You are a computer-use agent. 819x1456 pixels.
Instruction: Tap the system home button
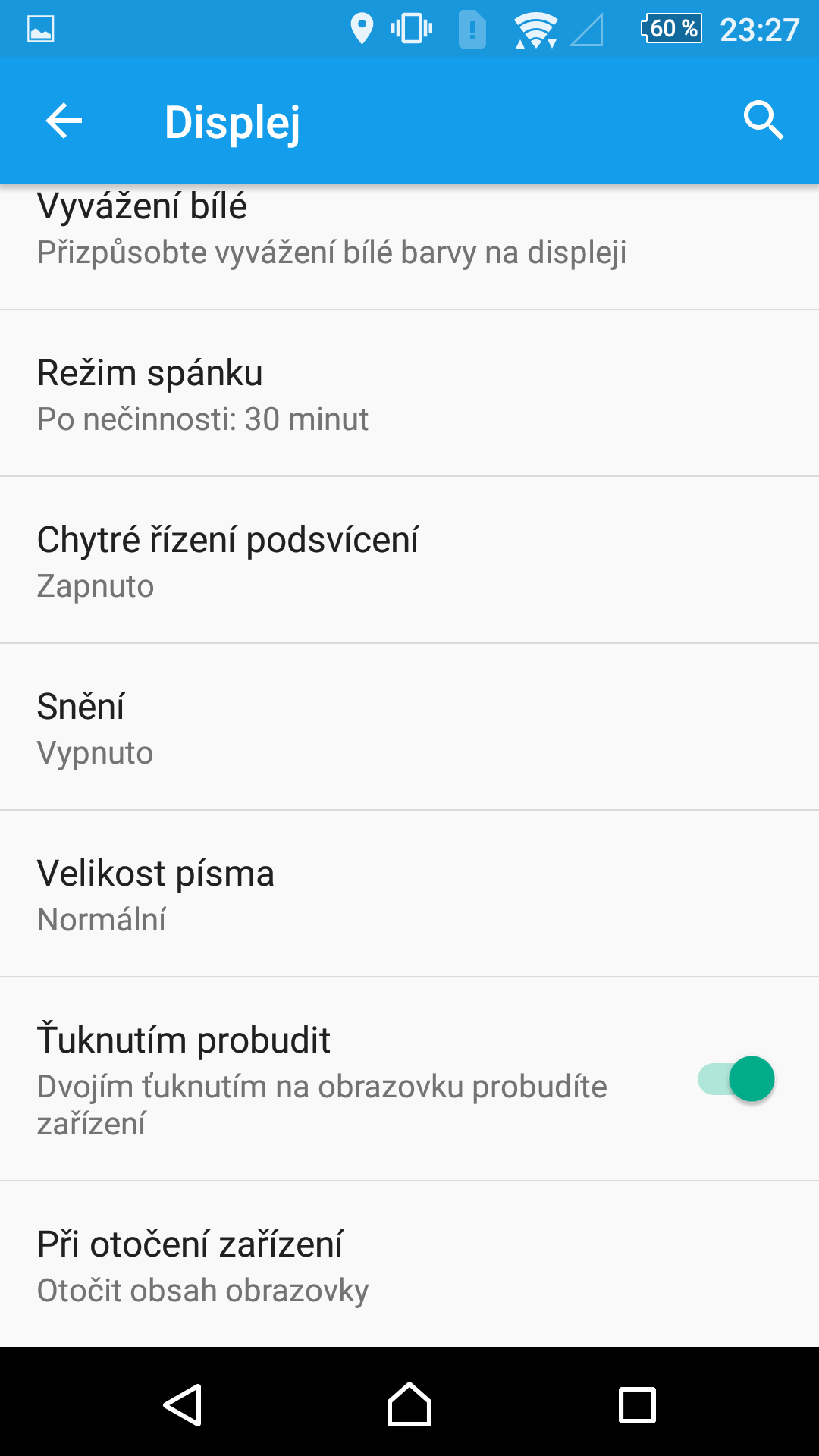(409, 1404)
